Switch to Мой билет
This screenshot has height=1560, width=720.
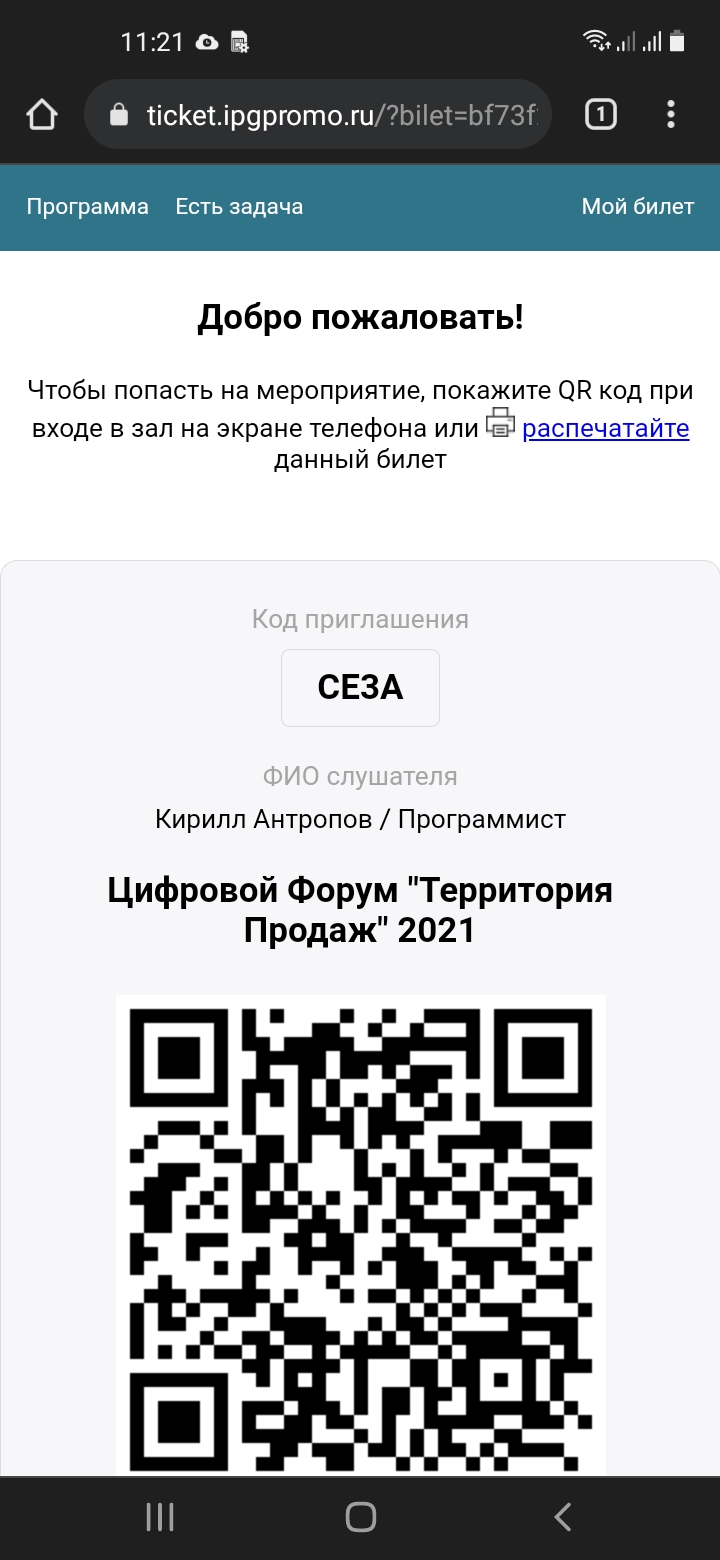(637, 207)
